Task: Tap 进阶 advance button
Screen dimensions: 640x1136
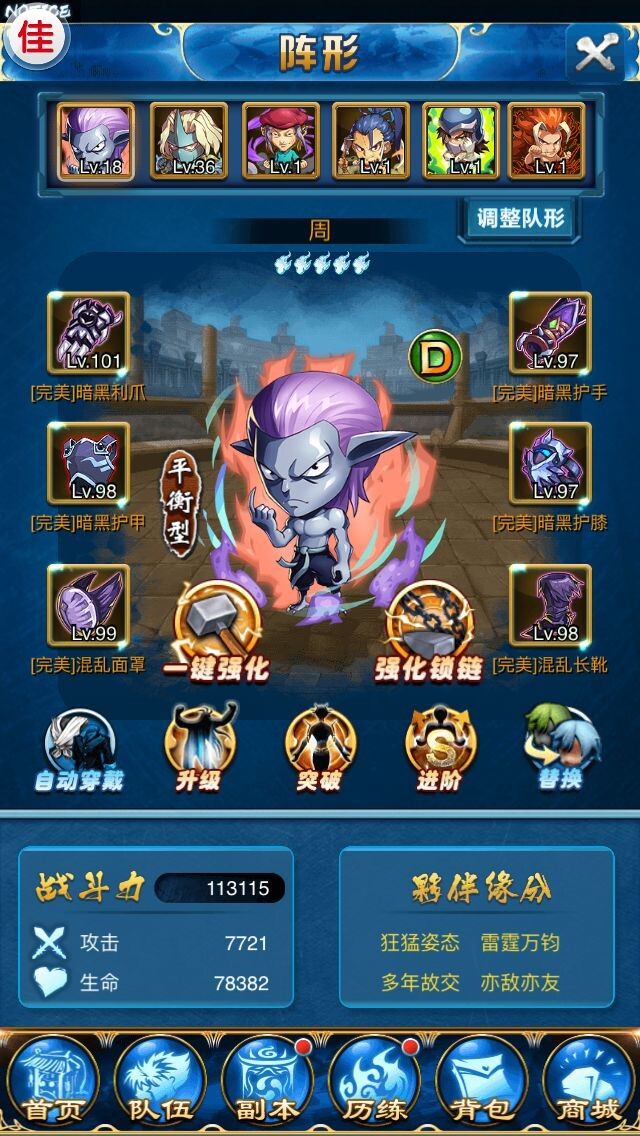Action: (x=440, y=751)
